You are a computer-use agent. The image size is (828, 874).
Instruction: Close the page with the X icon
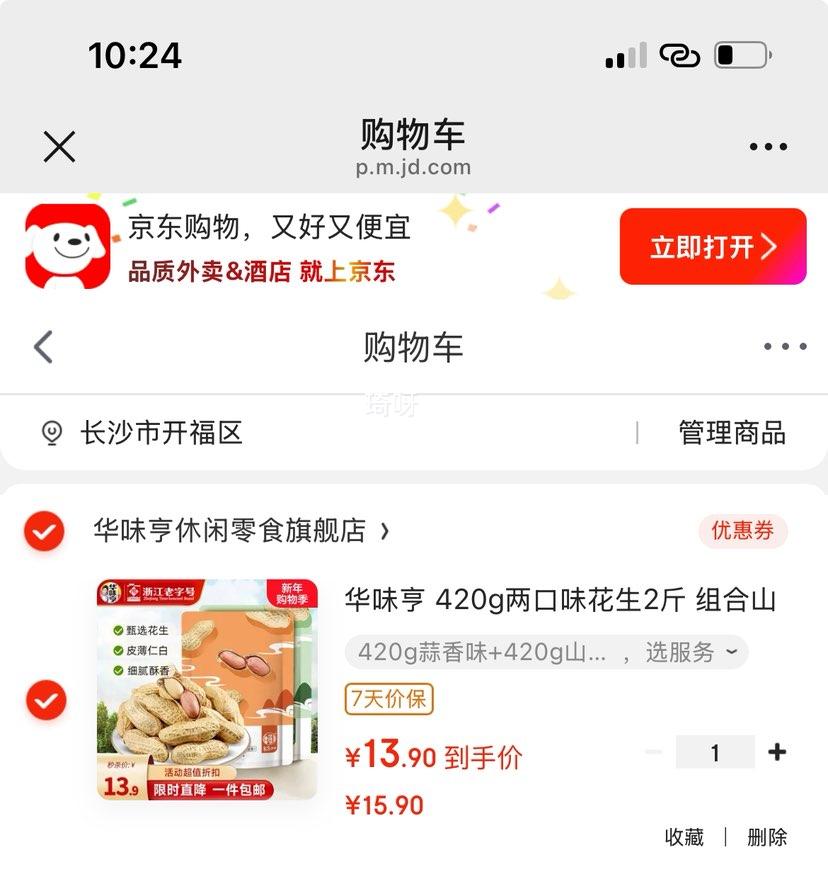click(59, 146)
